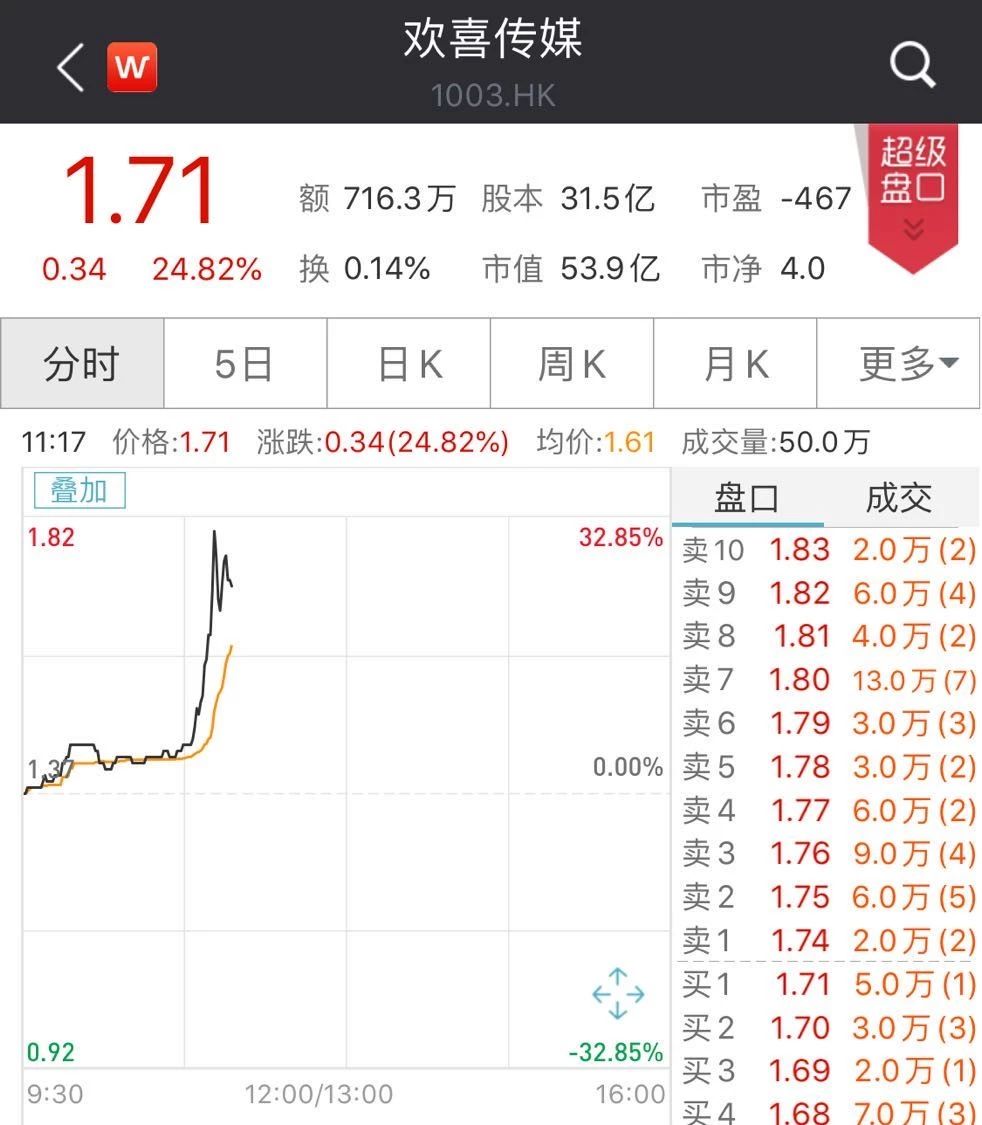This screenshot has width=982, height=1125.
Task: Switch to the 分时 chart tab
Action: 82,364
